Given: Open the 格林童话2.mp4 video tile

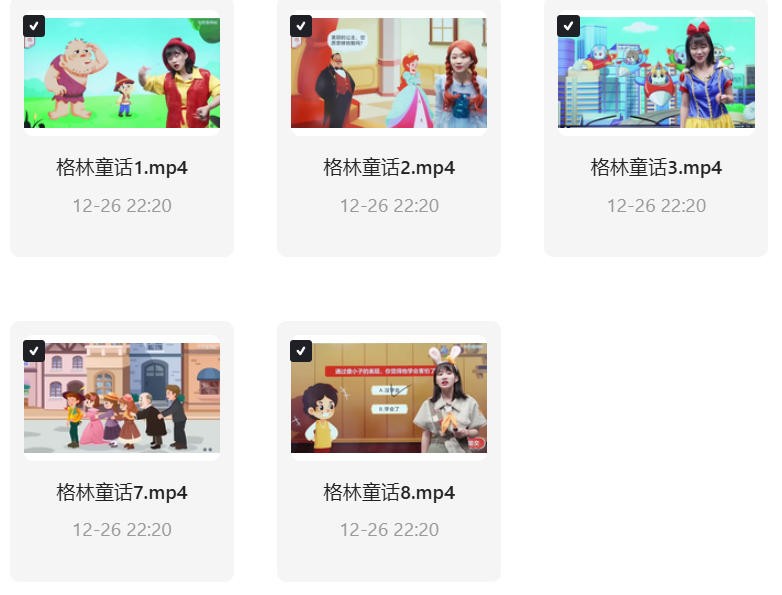Looking at the screenshot, I should pyautogui.click(x=389, y=75).
